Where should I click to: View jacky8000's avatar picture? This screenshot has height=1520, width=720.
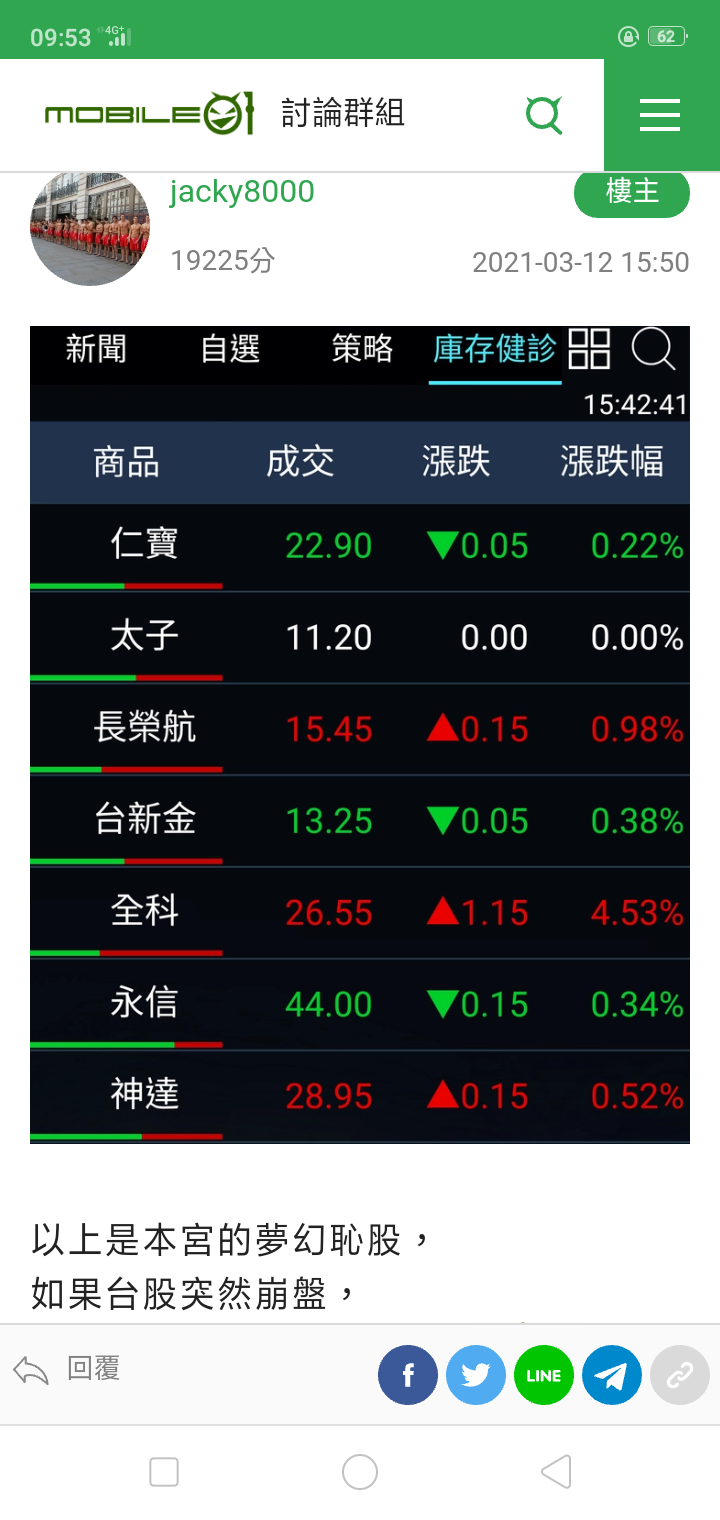pos(90,228)
